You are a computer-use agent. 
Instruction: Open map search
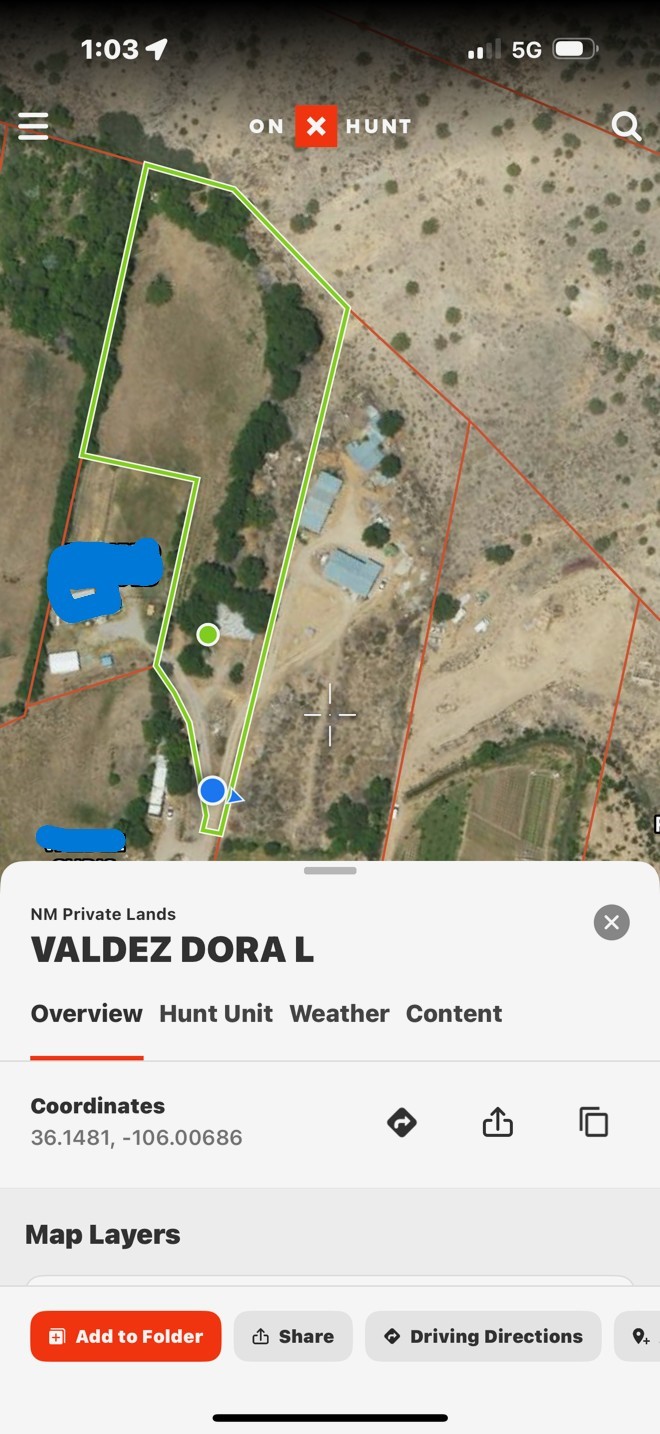(x=626, y=126)
